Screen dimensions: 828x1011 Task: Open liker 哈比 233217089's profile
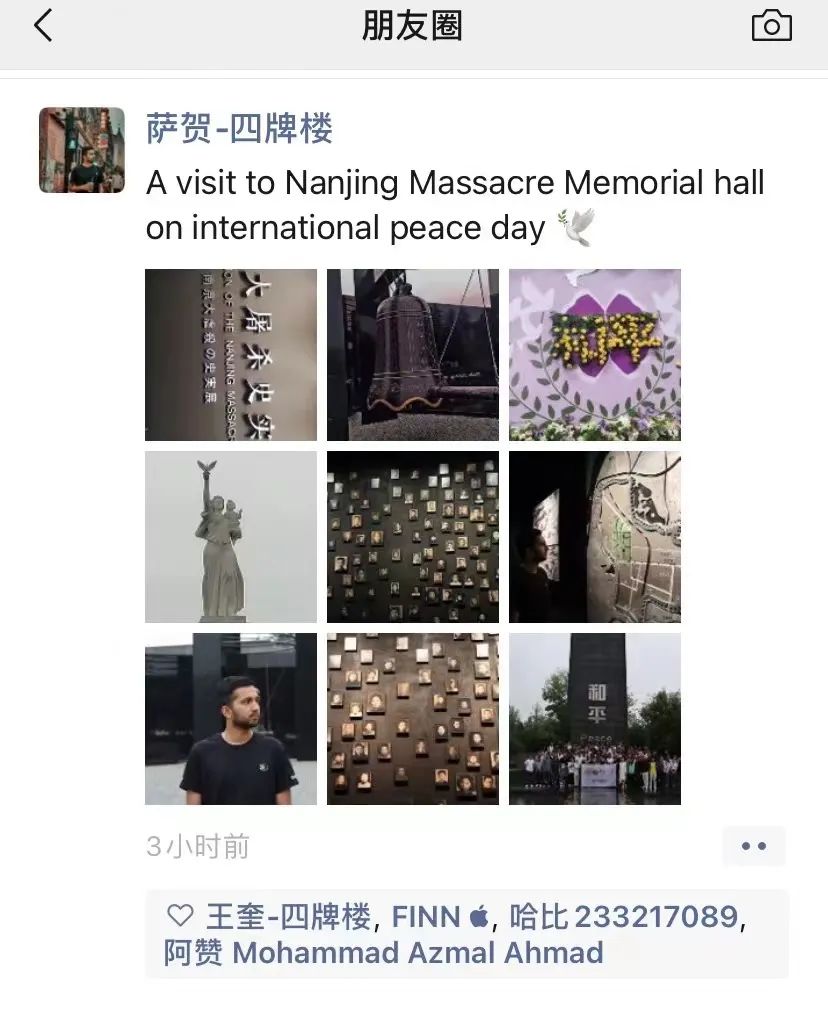click(625, 916)
